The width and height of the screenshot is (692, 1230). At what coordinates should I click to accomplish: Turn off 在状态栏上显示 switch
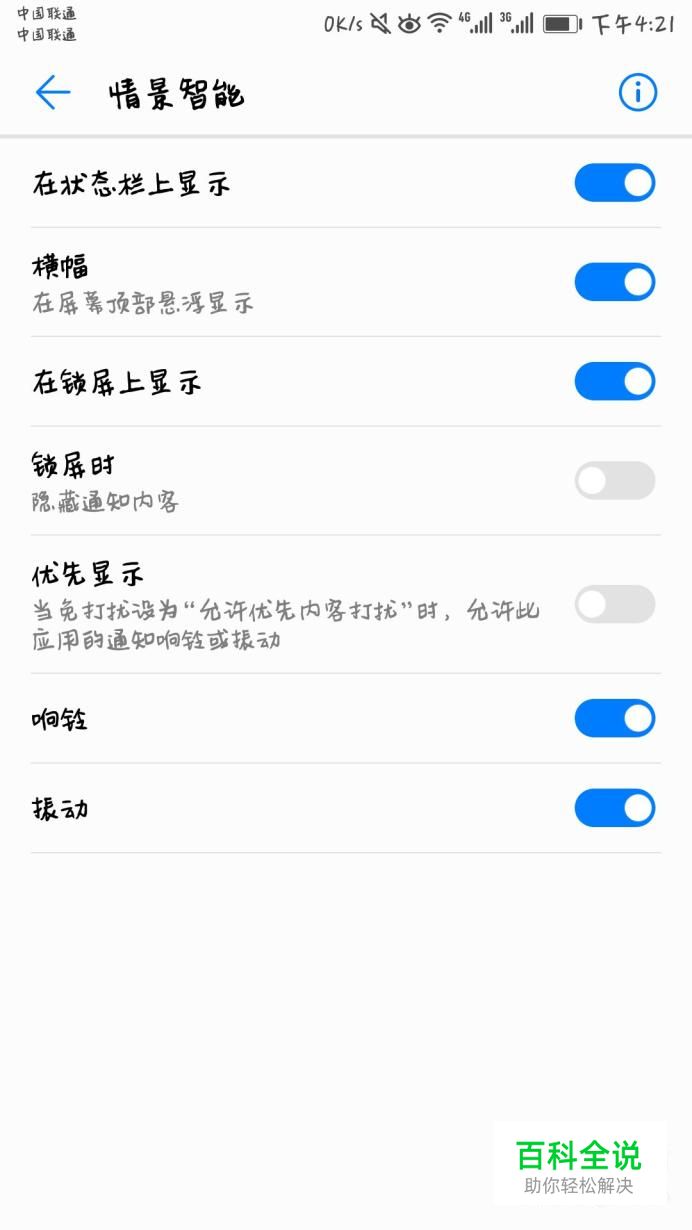pos(615,183)
